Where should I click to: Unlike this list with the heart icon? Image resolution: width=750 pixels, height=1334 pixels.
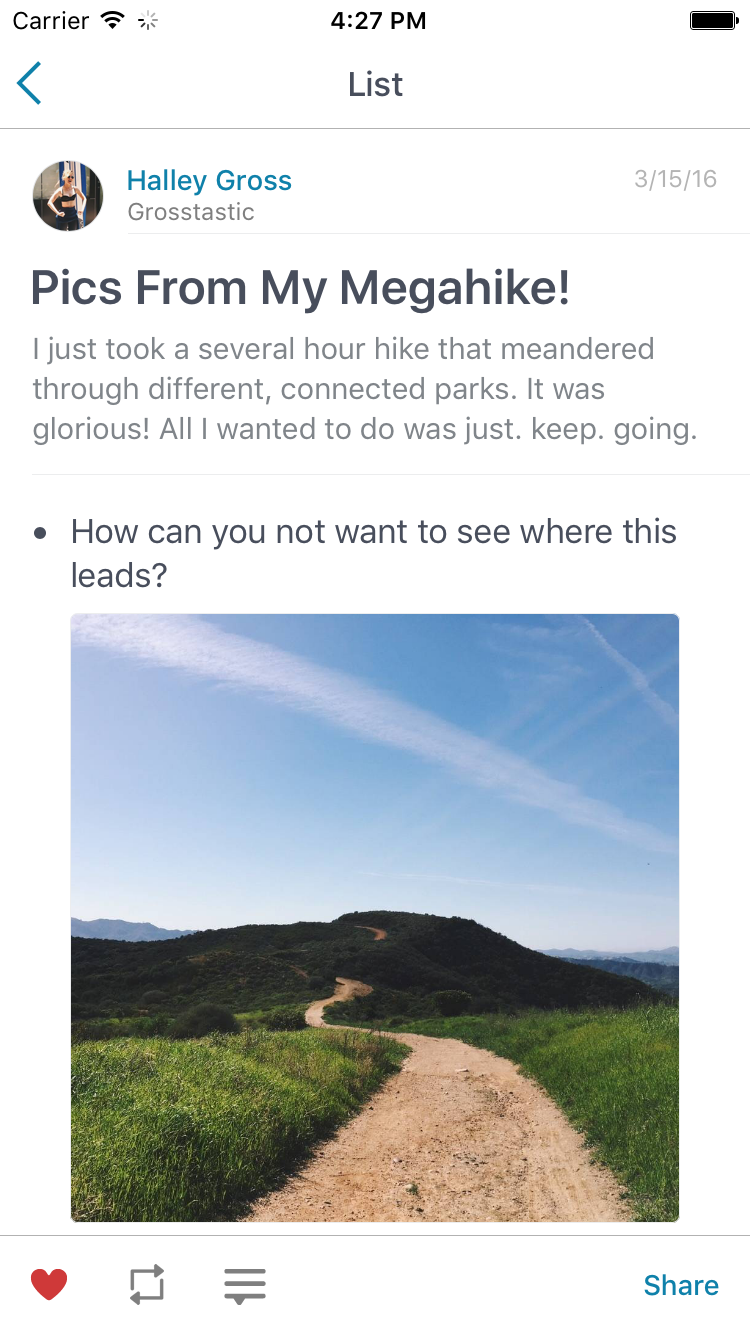point(48,1284)
